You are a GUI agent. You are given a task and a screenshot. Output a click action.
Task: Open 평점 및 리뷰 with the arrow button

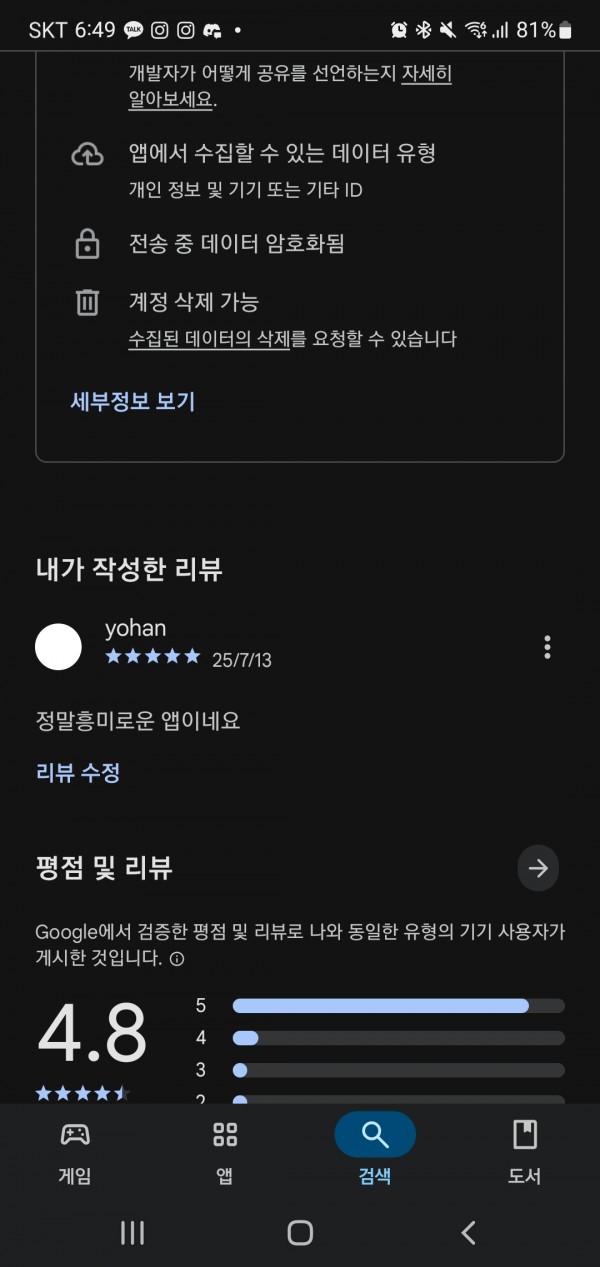tap(538, 868)
